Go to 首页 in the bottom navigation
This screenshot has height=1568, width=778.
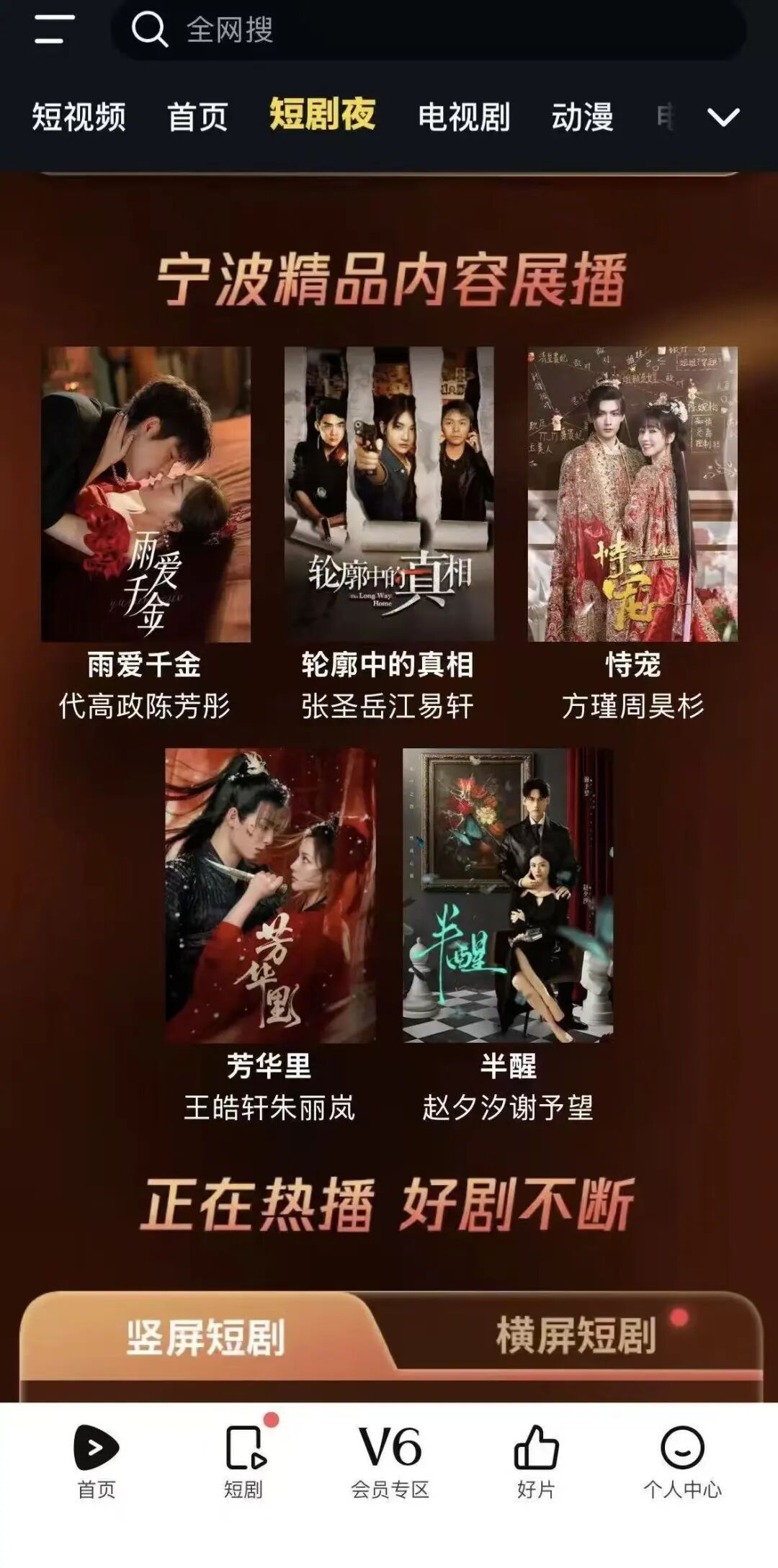[x=97, y=1461]
